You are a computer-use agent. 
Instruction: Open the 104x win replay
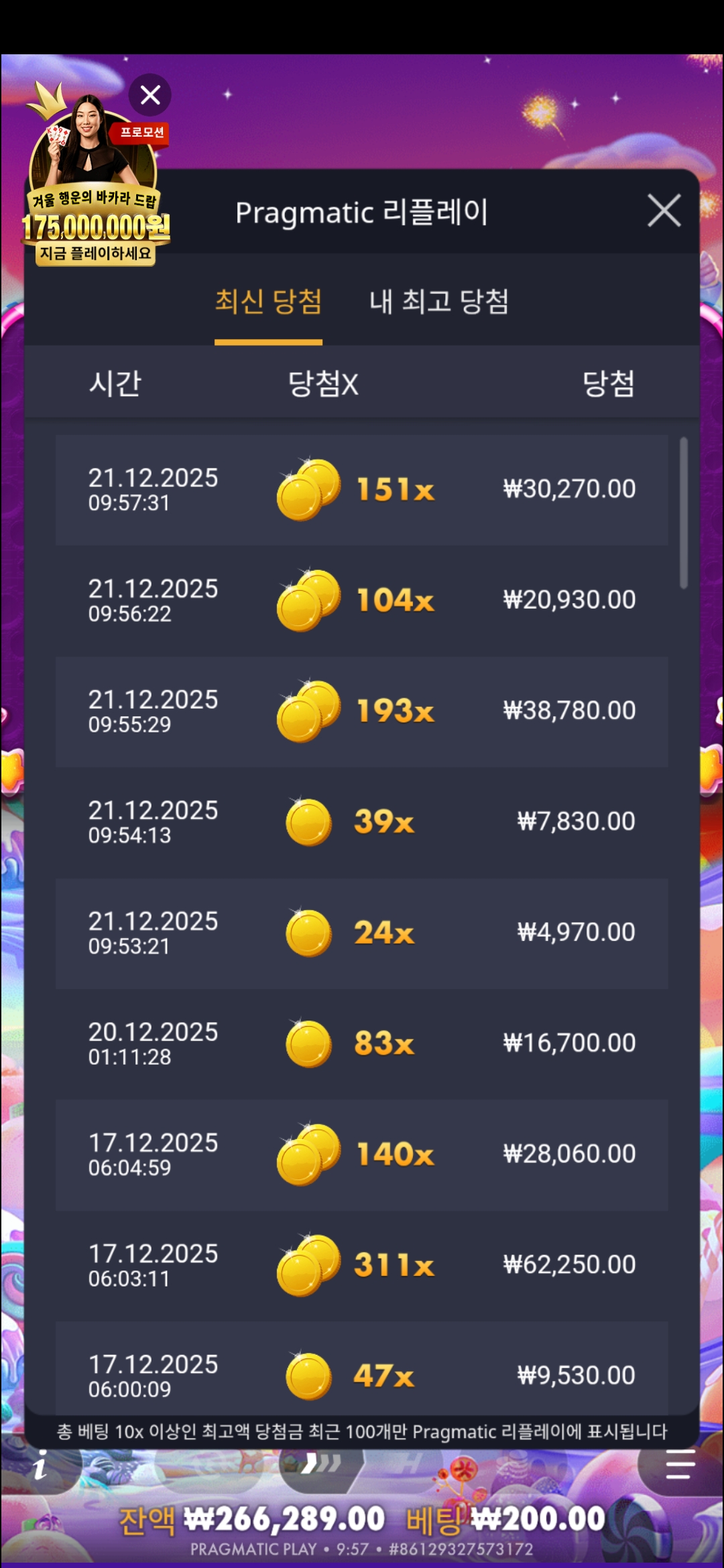click(x=362, y=600)
